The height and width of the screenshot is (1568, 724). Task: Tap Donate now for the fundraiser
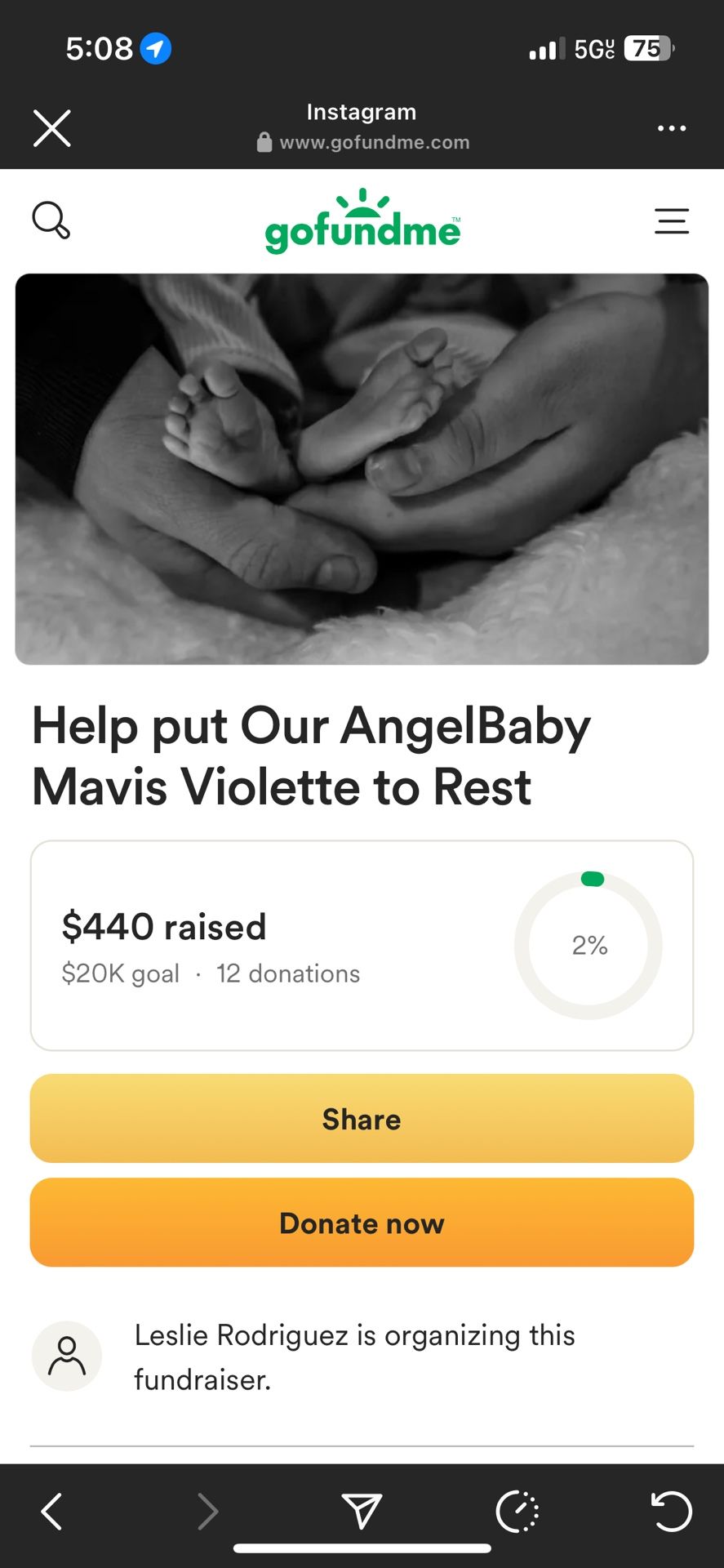pos(362,1223)
